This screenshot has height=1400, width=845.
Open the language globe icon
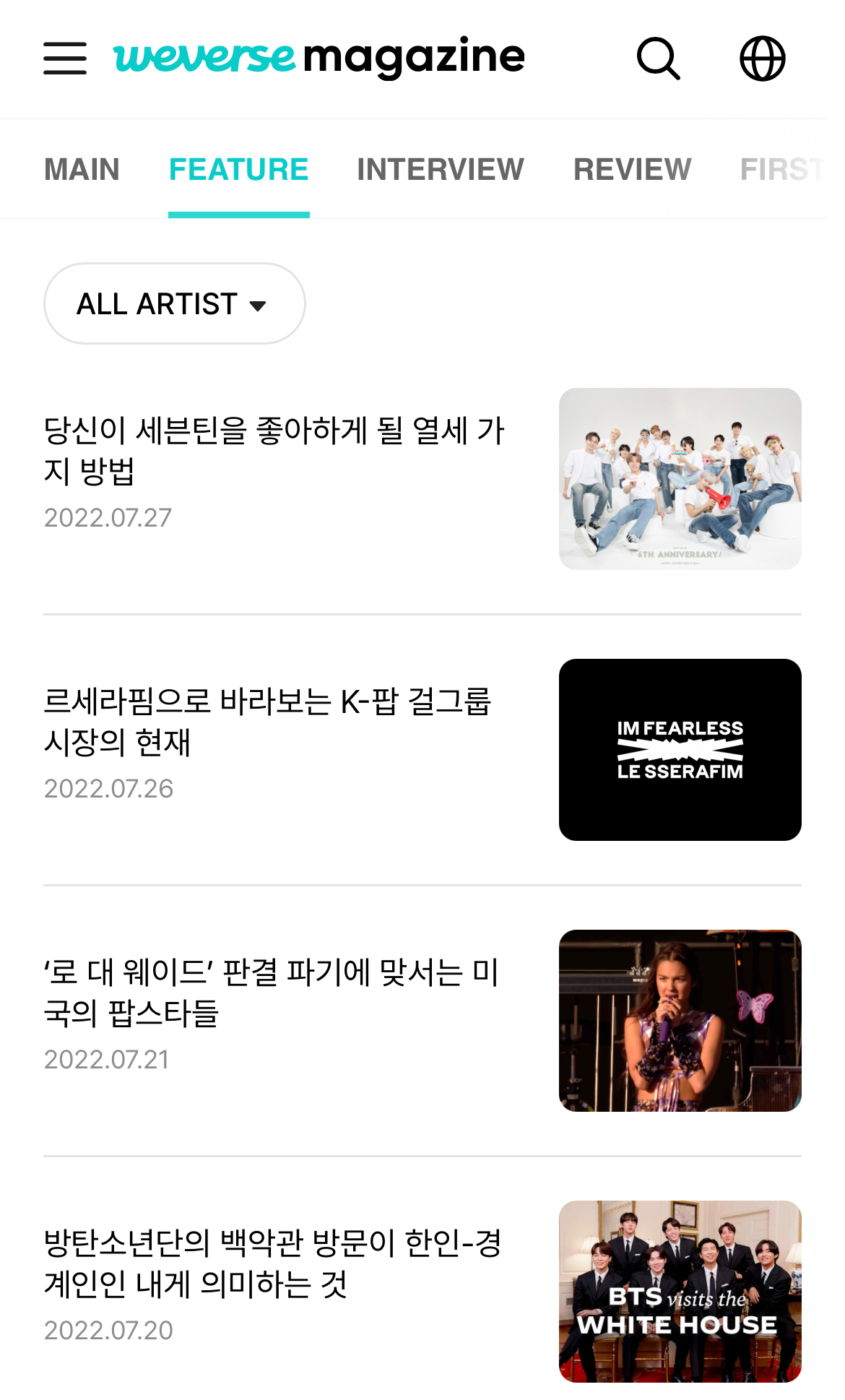[763, 59]
